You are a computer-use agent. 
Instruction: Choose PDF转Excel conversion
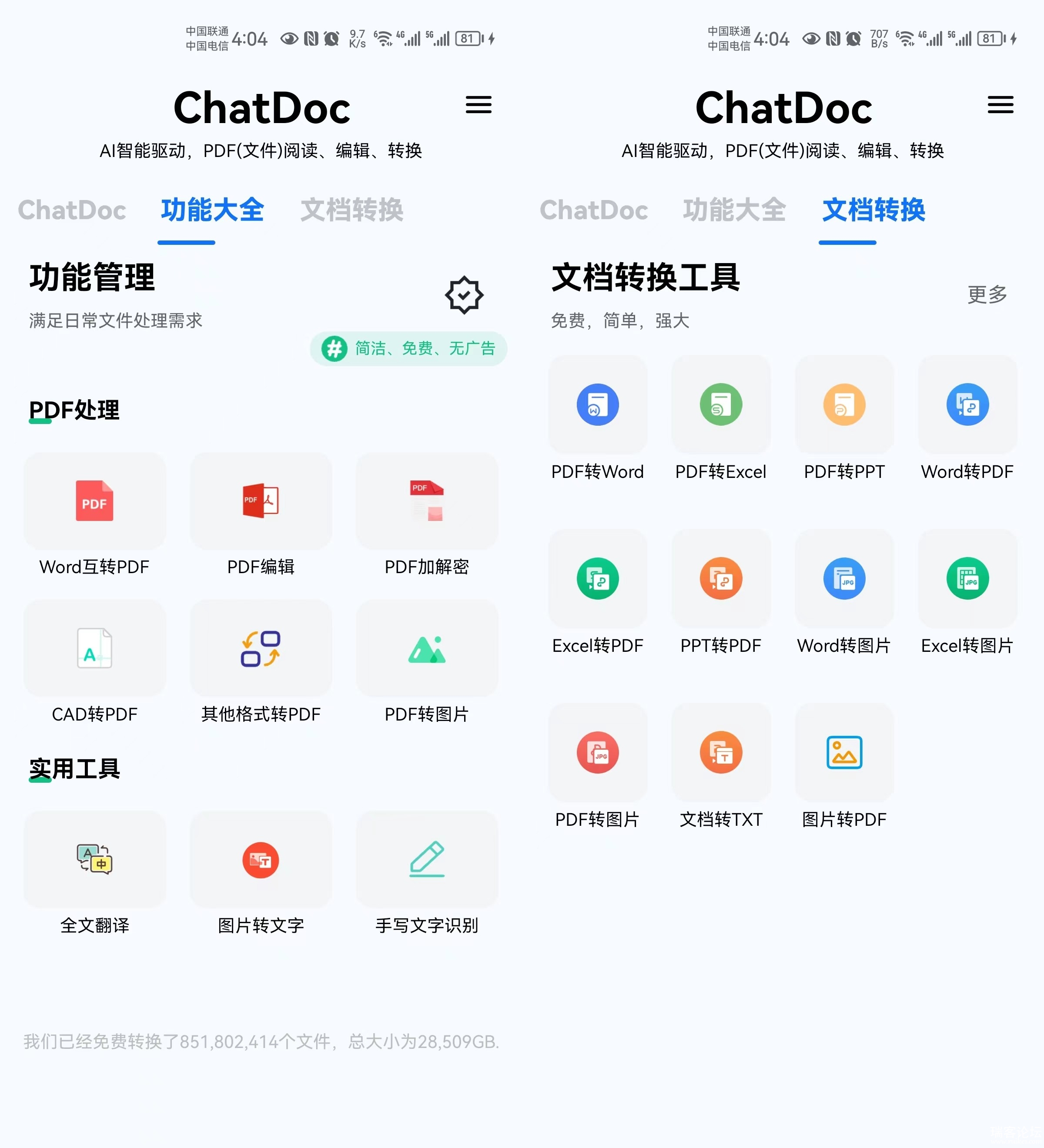(x=720, y=405)
